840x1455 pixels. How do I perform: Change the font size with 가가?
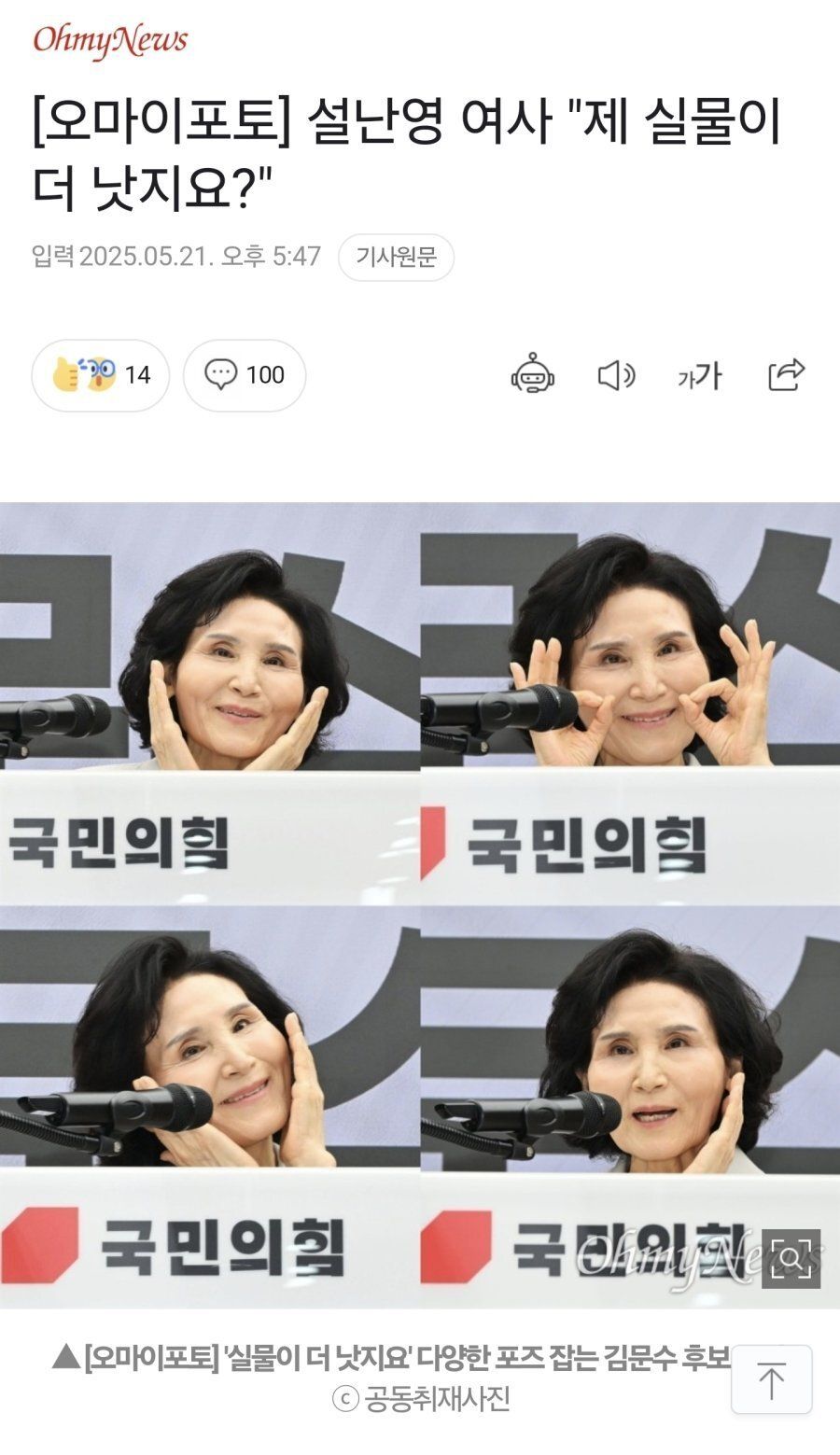700,375
